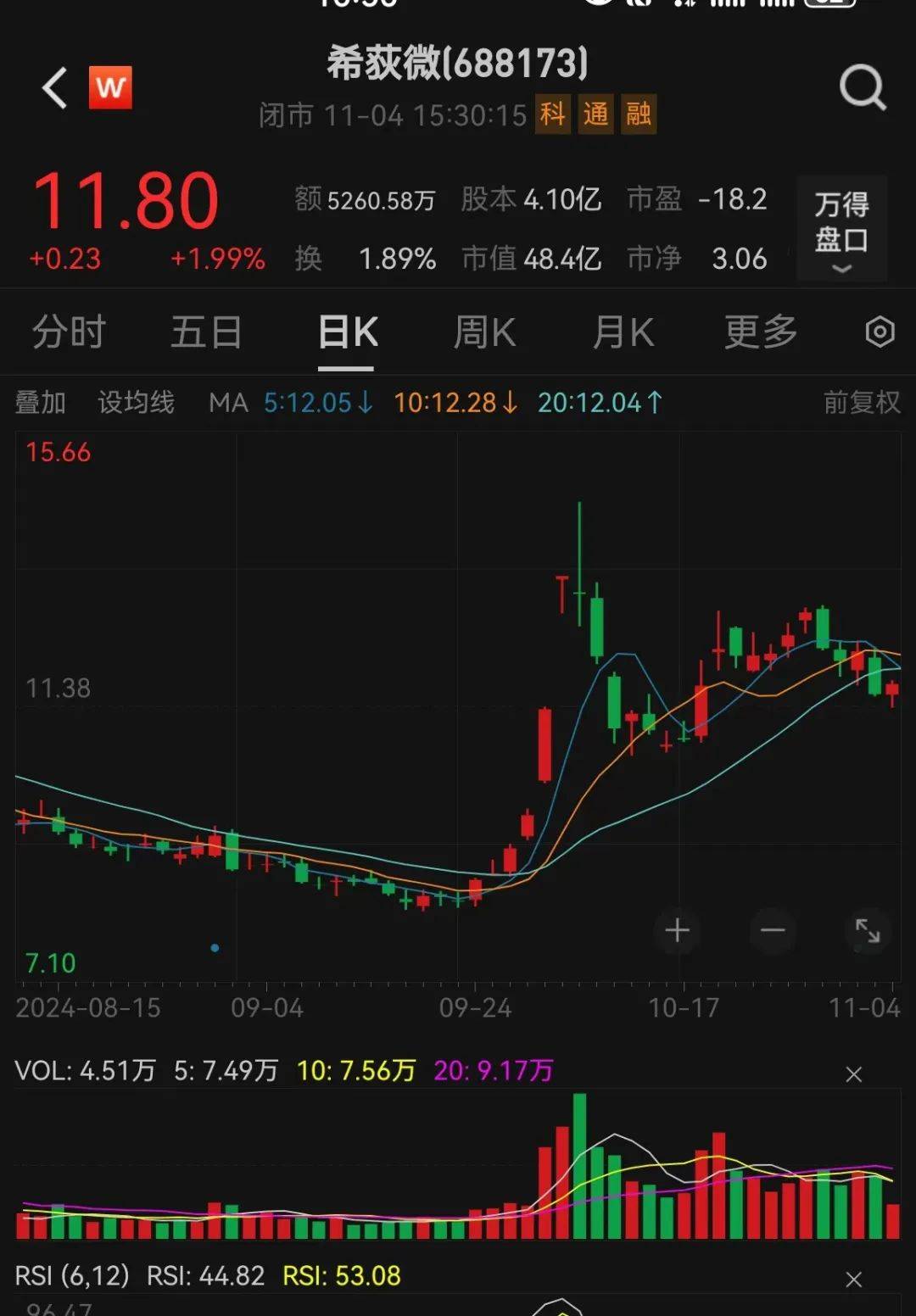916x1316 pixels.
Task: Click the zoom-out minus icon on the chart
Action: point(772,930)
